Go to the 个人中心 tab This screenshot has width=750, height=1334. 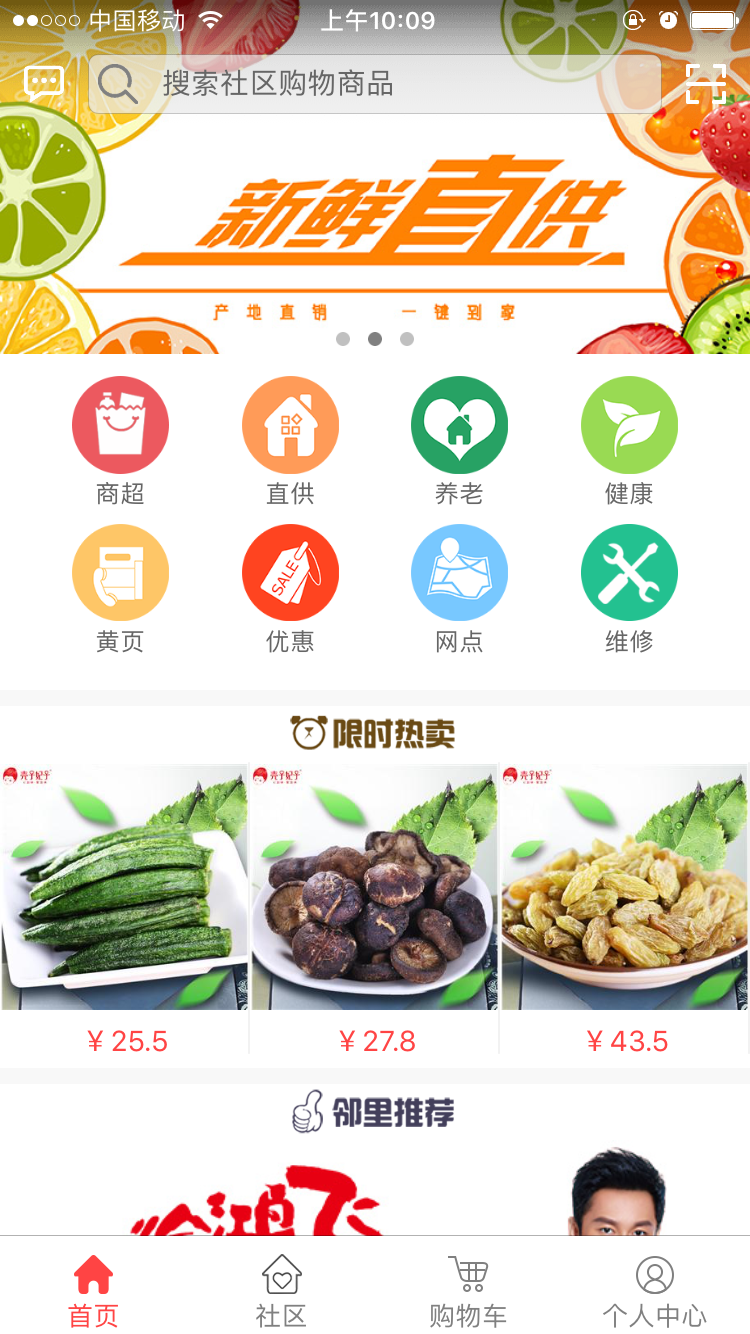(655, 1290)
